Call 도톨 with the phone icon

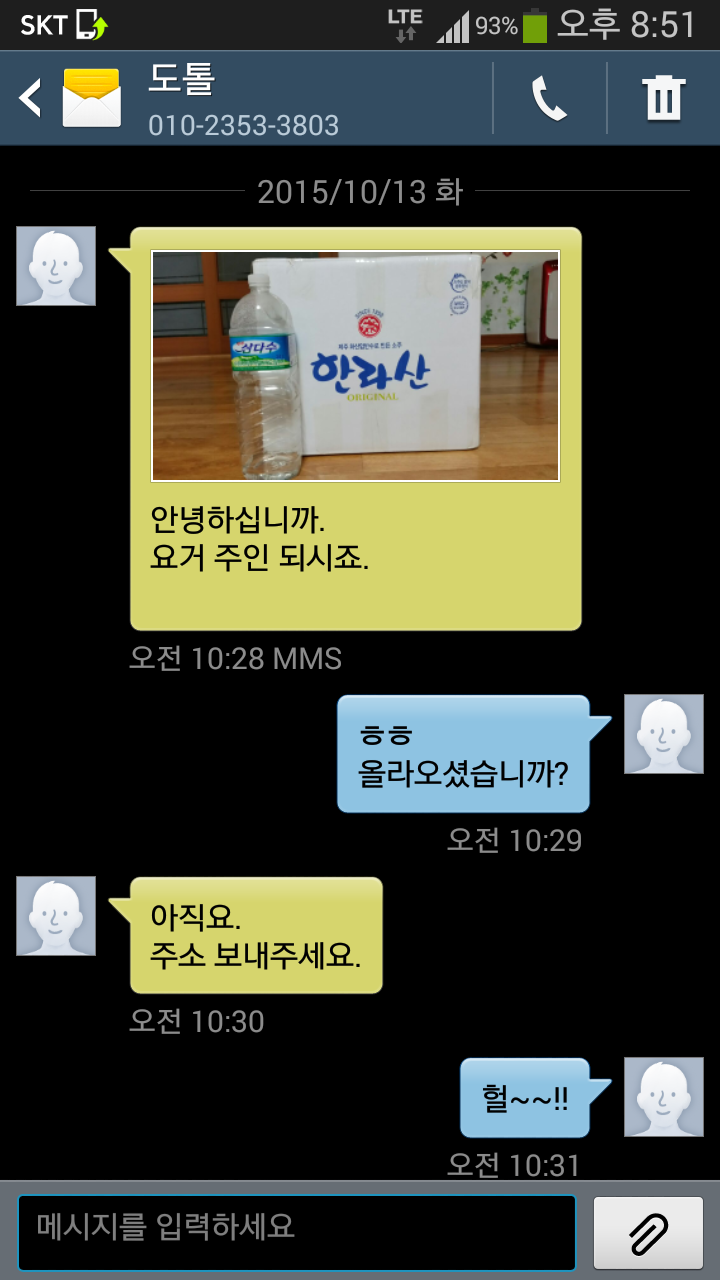pyautogui.click(x=549, y=99)
